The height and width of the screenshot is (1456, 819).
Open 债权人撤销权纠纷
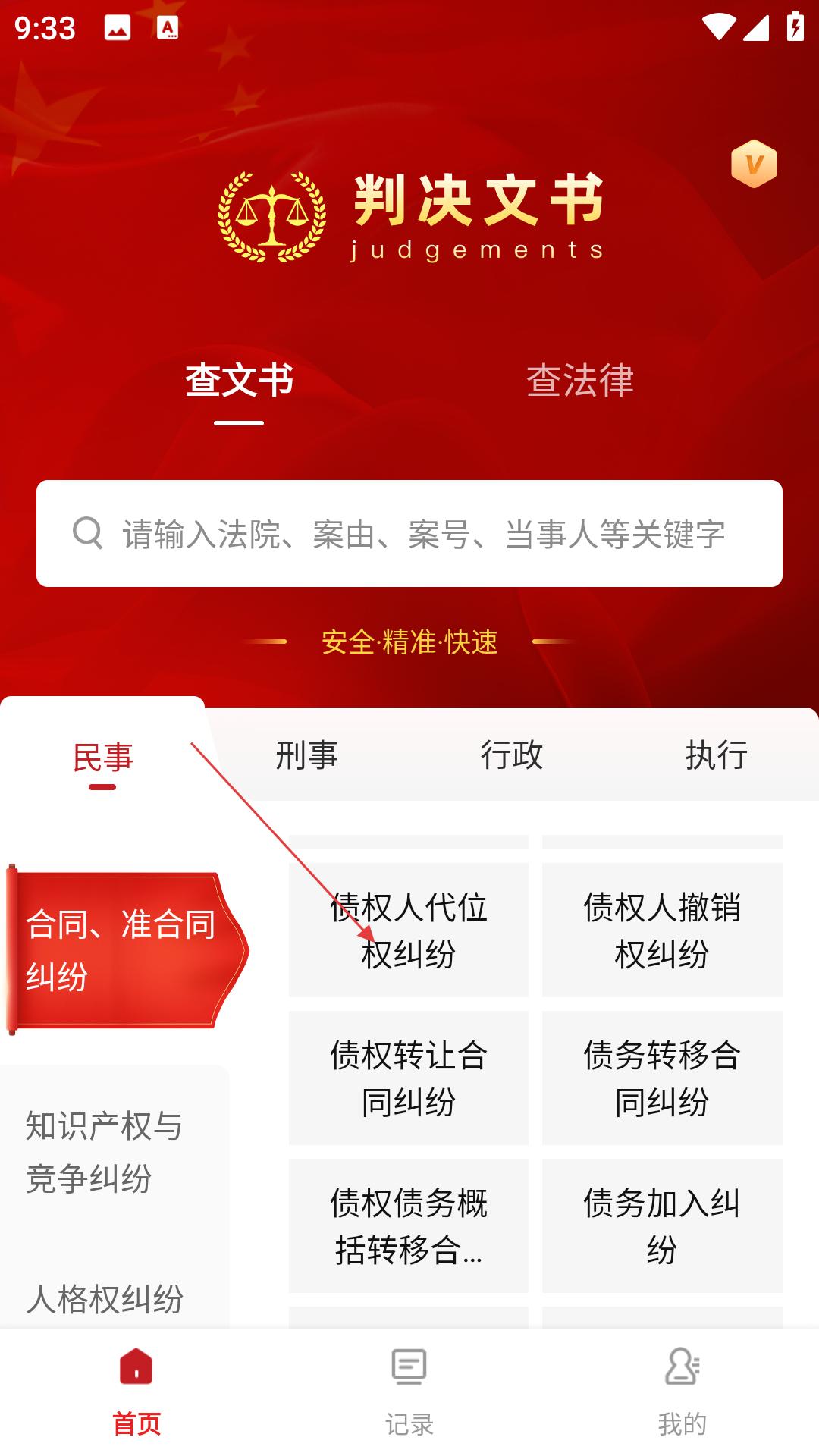click(662, 930)
